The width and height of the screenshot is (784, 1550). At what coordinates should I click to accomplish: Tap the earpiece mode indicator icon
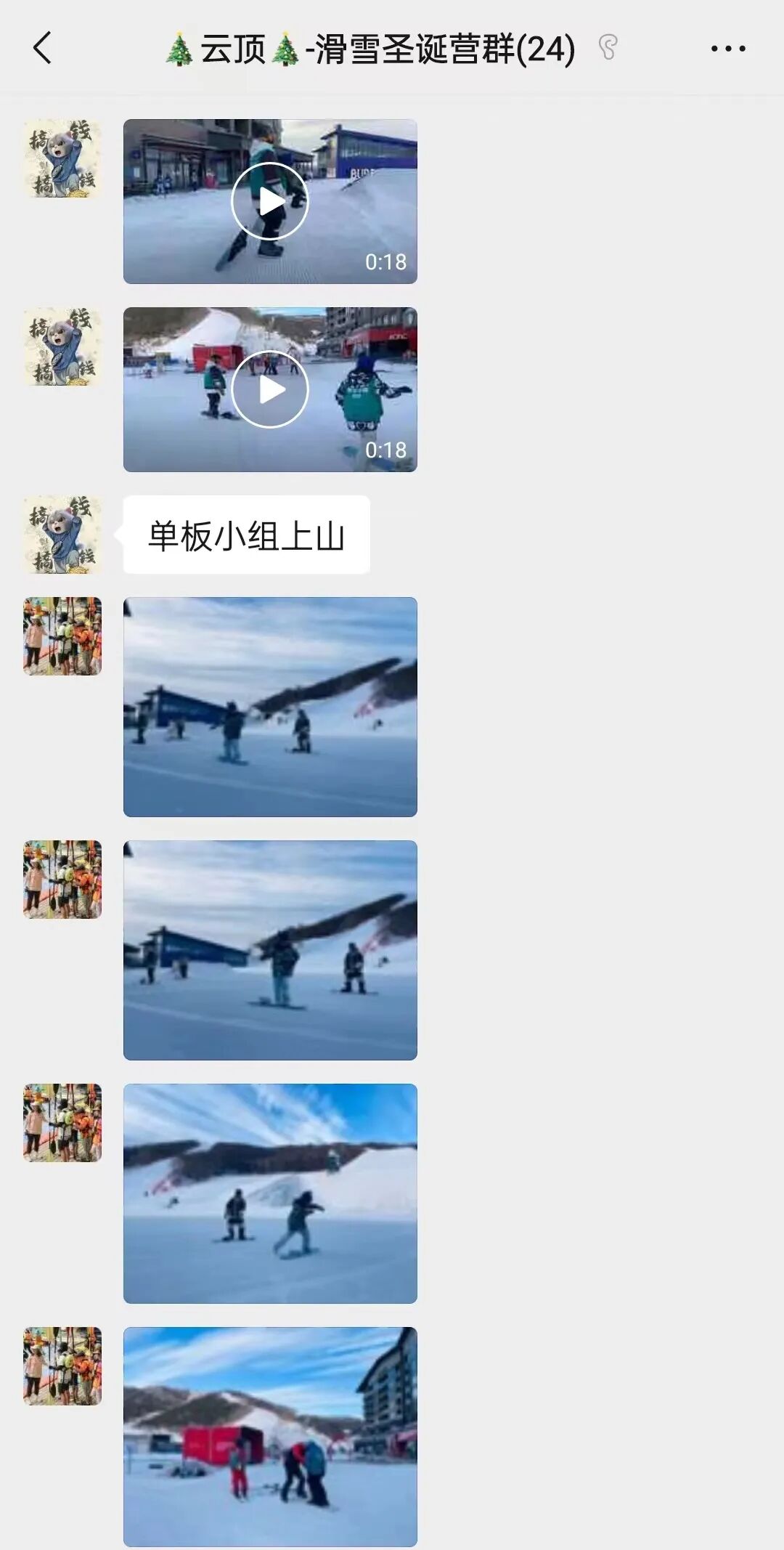[607, 46]
